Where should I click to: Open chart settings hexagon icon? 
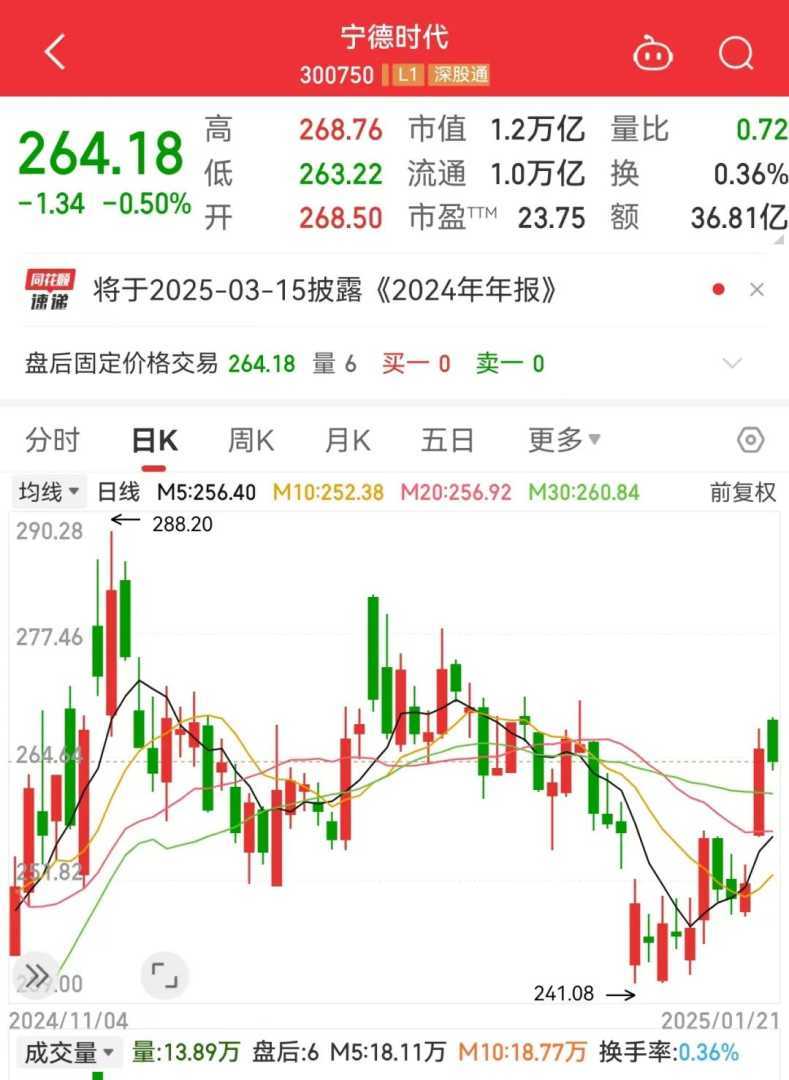tap(750, 440)
